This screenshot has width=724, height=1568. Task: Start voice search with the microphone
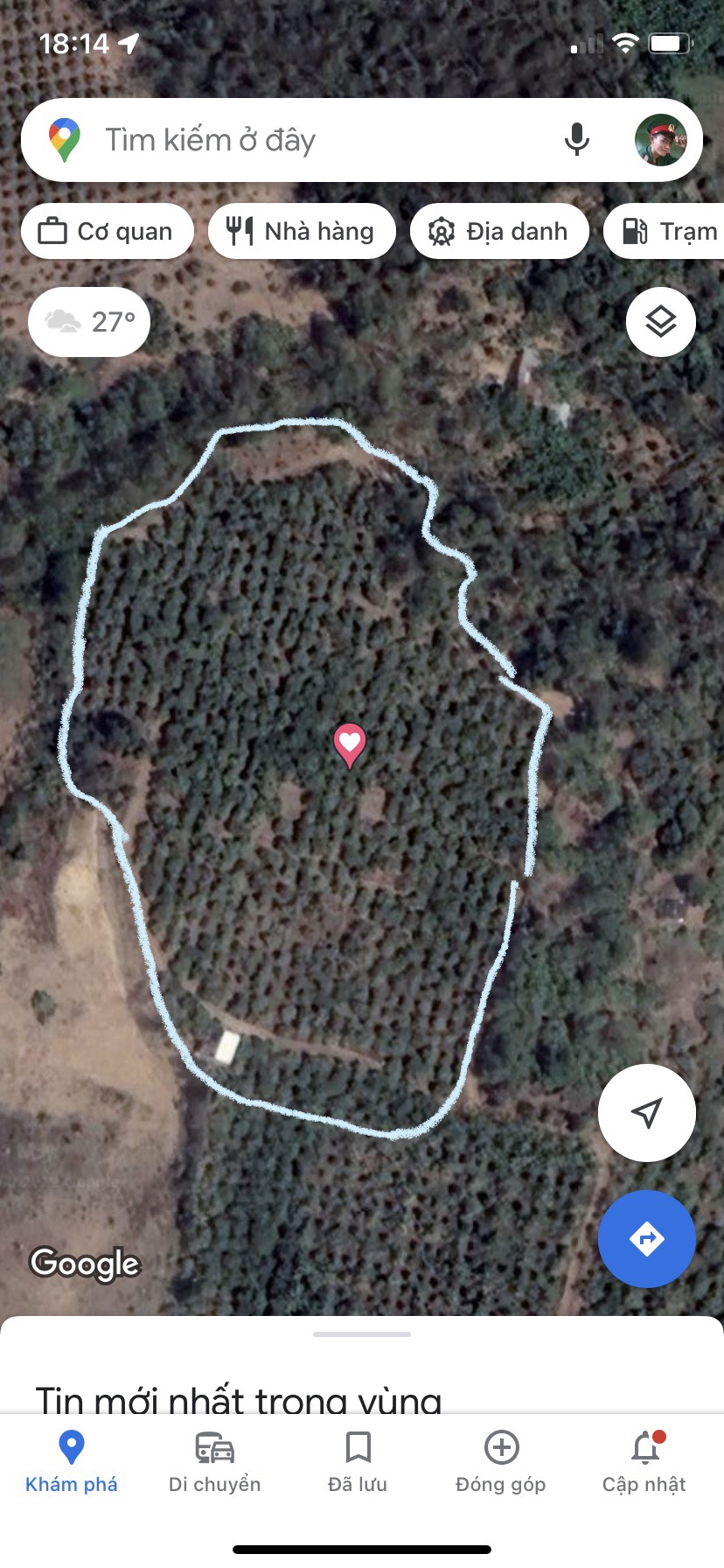(576, 140)
